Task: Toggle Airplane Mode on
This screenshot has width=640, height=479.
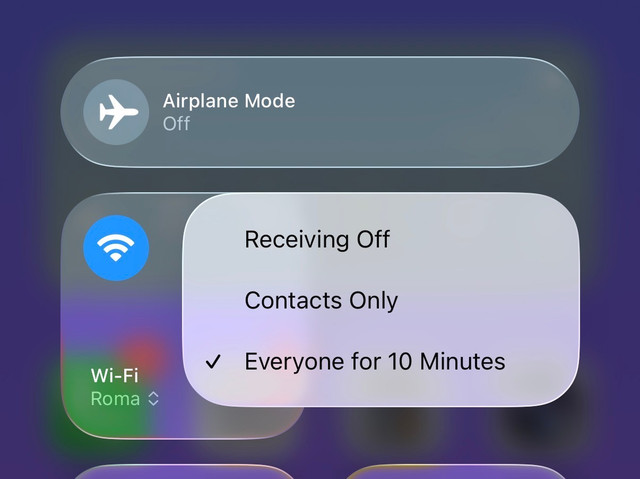Action: [116, 112]
